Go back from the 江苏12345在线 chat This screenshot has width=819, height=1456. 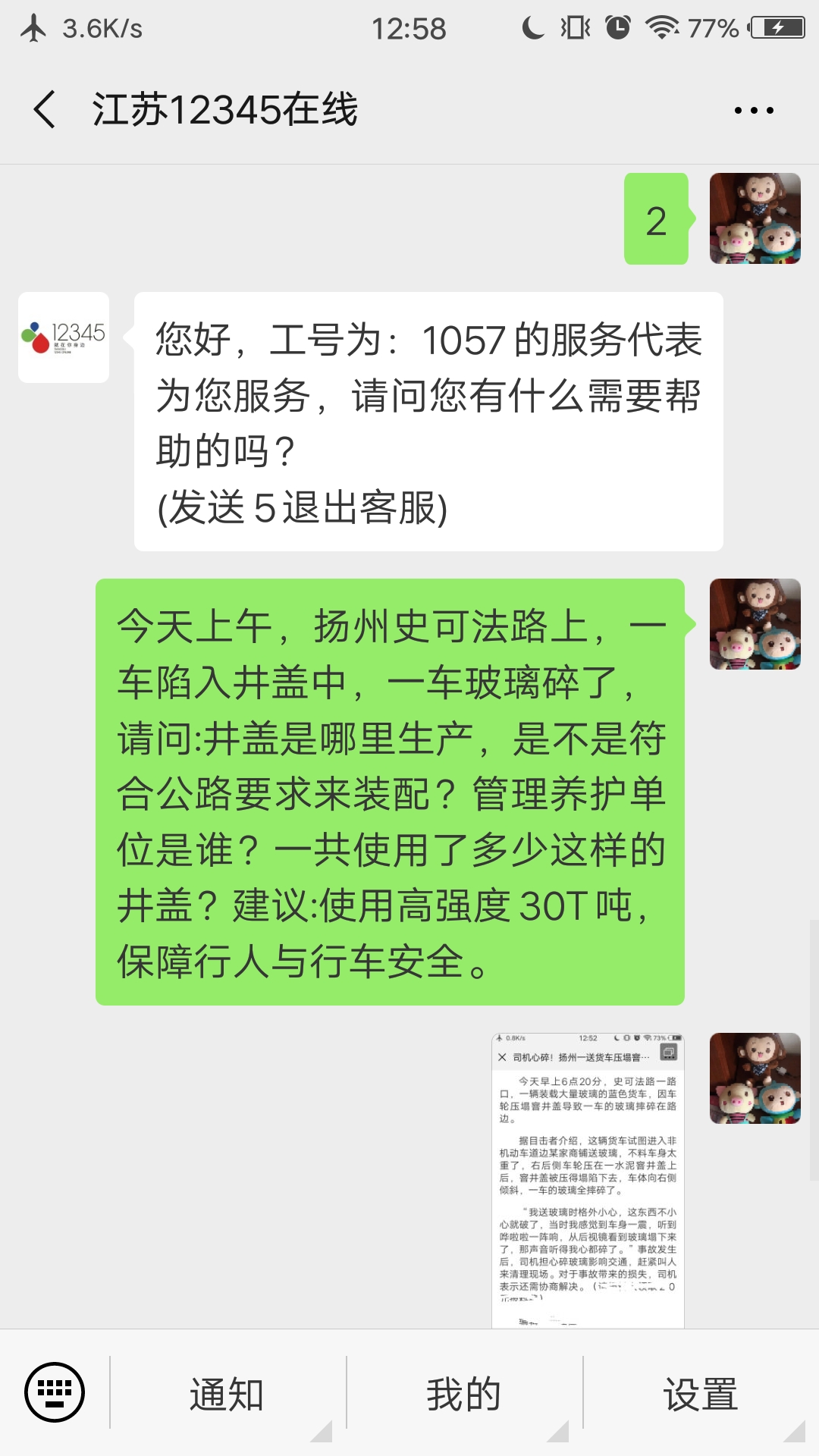45,110
